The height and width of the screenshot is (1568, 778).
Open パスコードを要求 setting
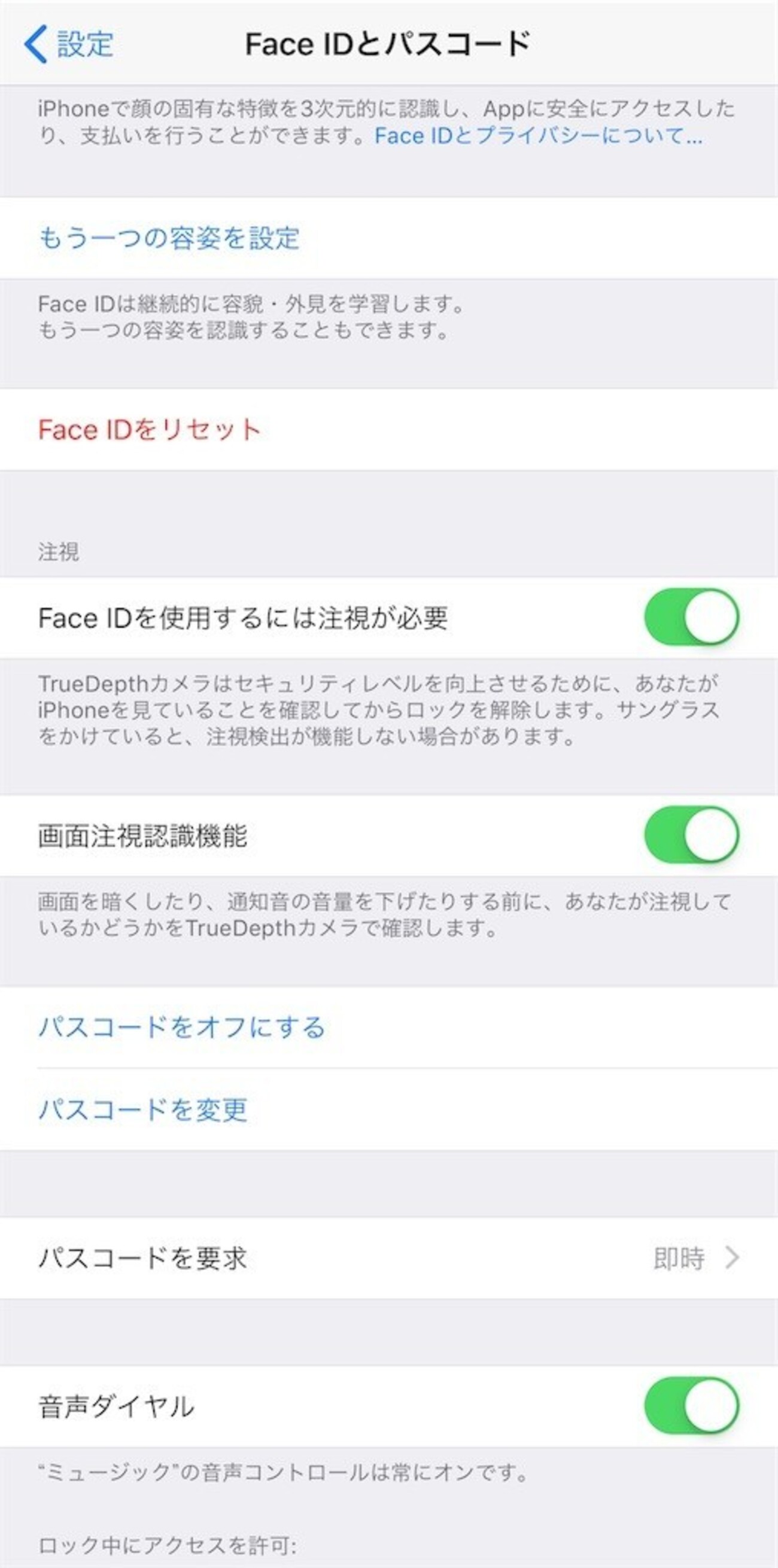pos(388,1257)
